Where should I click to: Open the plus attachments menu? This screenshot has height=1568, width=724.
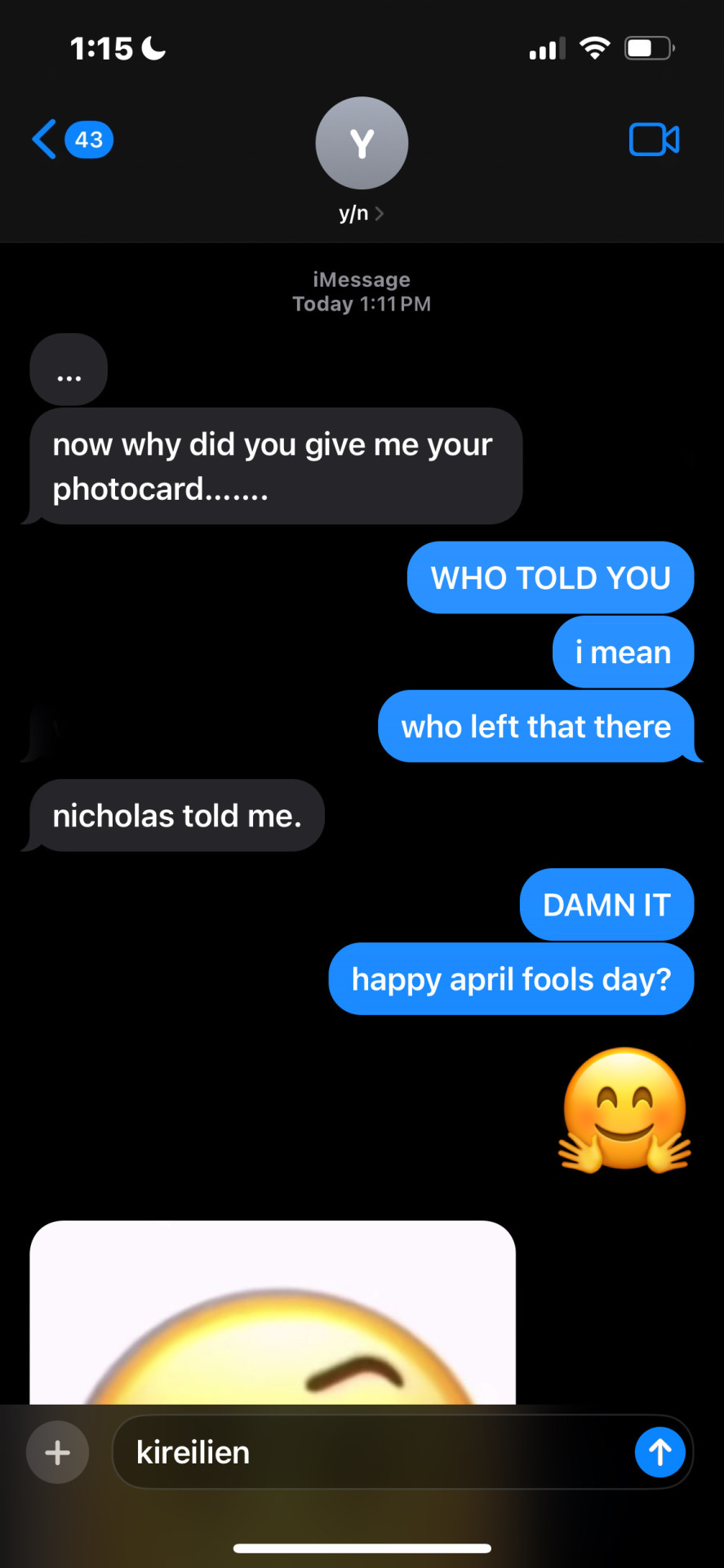[x=57, y=1452]
